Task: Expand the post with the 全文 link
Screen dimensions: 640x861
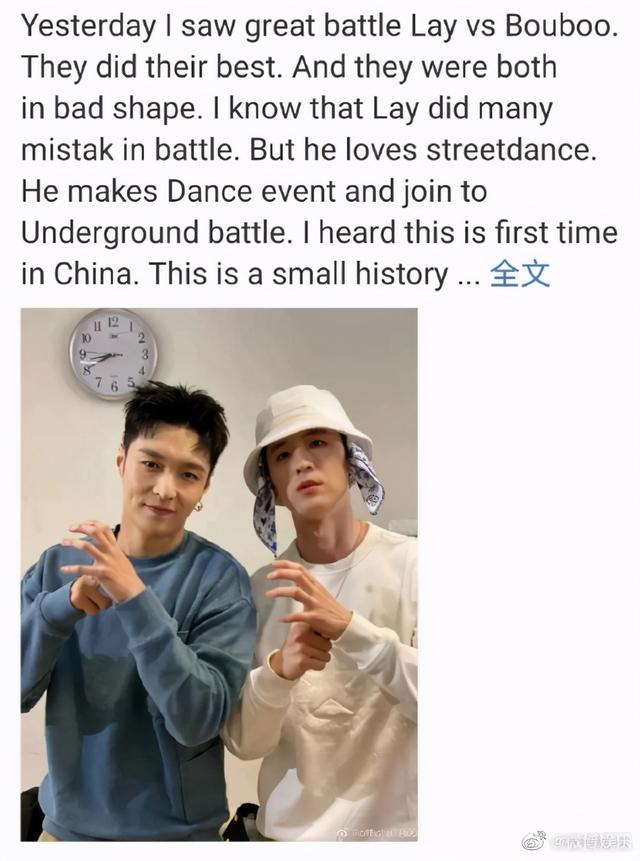Action: click(520, 274)
